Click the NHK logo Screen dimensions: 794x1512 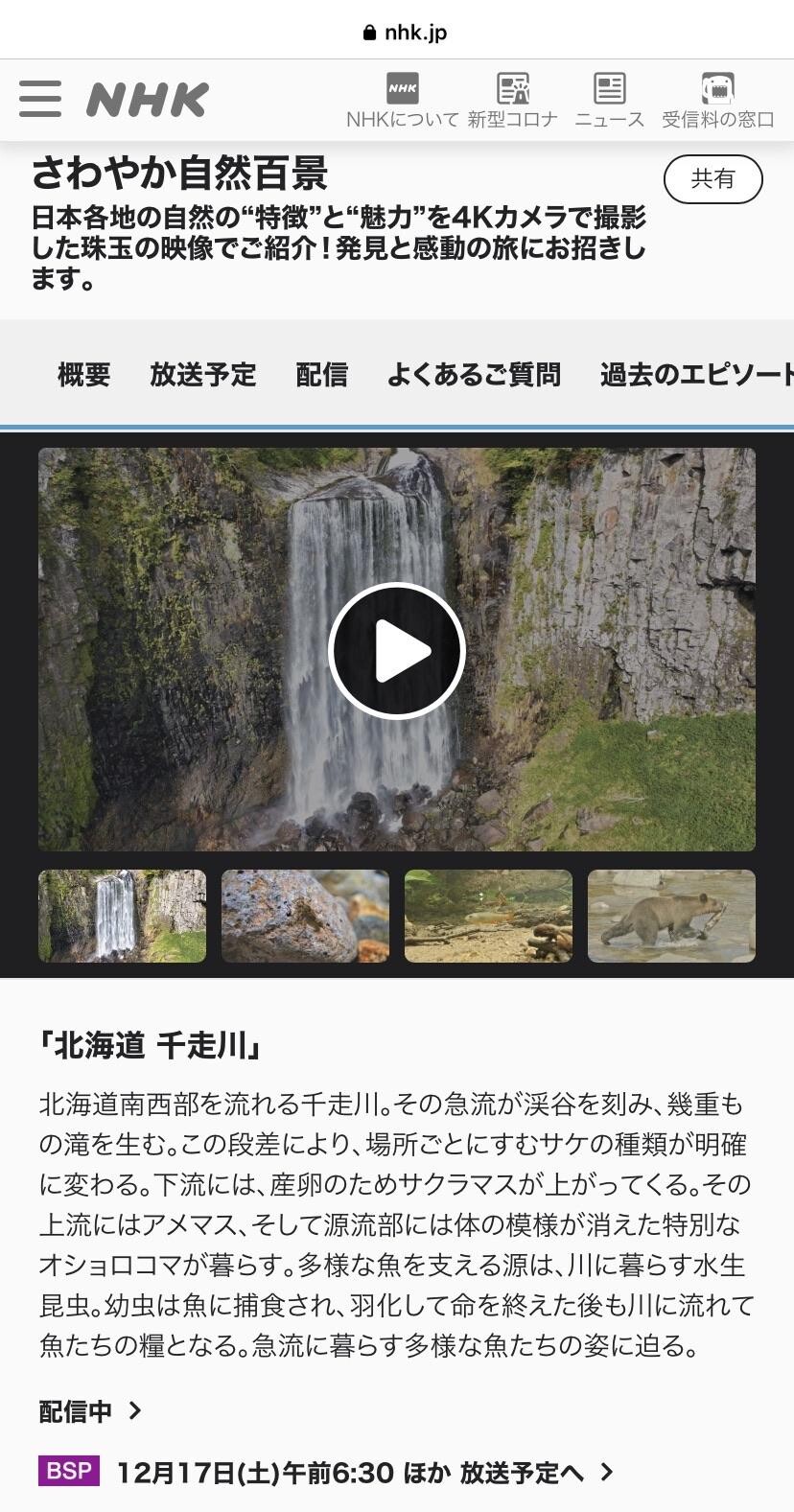pyautogui.click(x=146, y=99)
